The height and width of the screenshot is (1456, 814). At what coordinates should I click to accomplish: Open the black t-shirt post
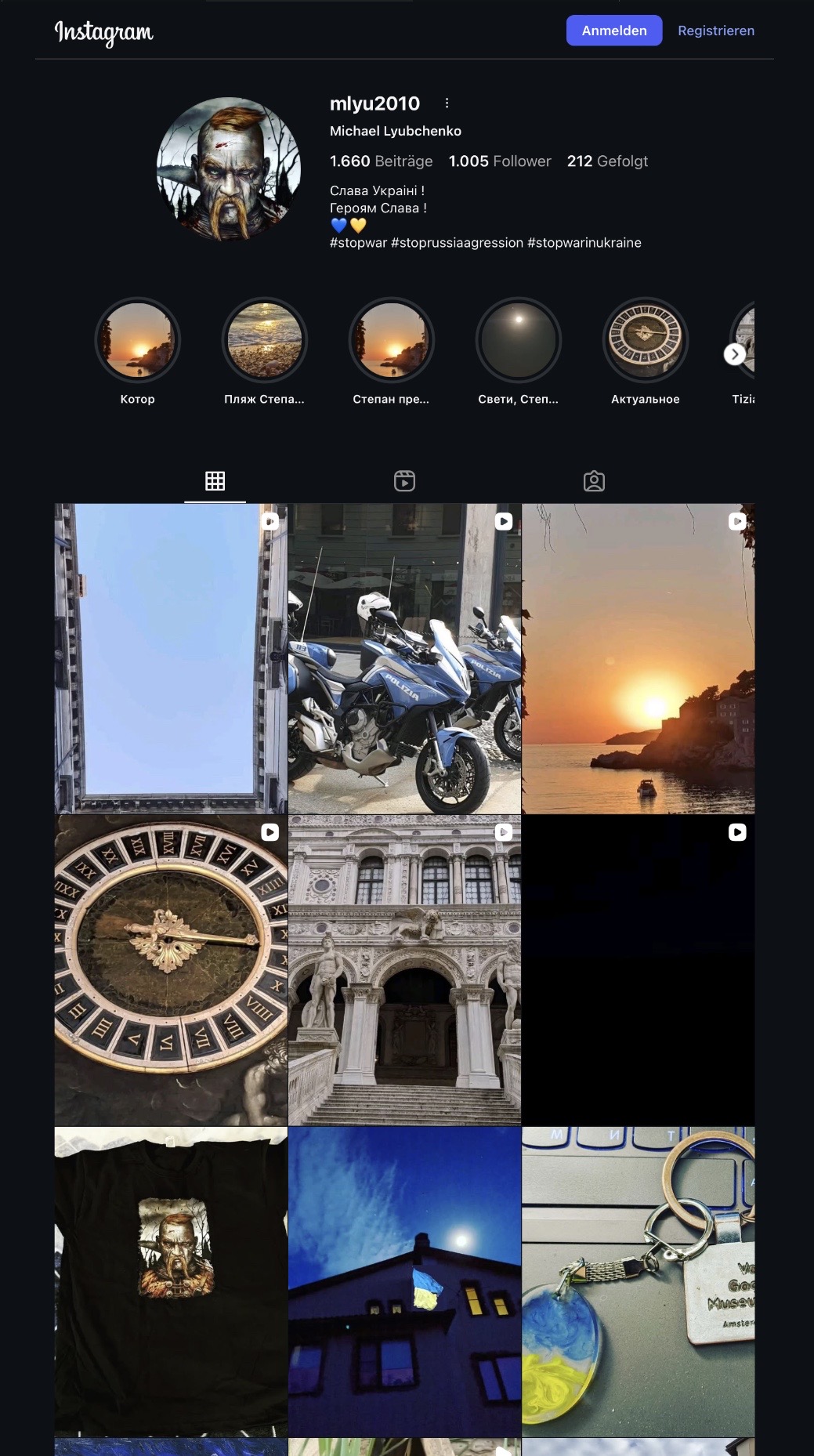[x=171, y=1281]
